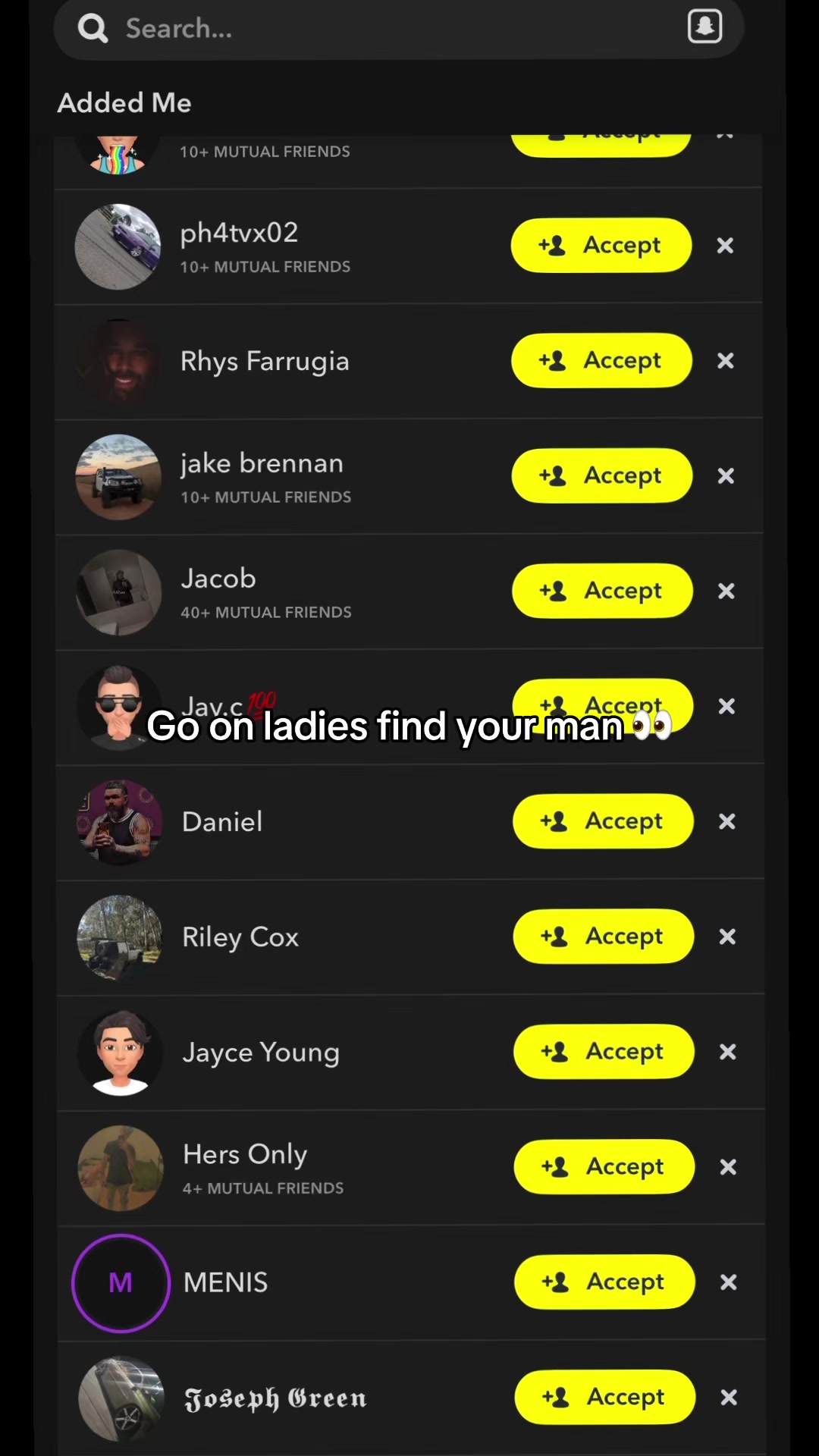Image resolution: width=819 pixels, height=1456 pixels.
Task: Accept Riley Cox's friend request
Action: [604, 937]
